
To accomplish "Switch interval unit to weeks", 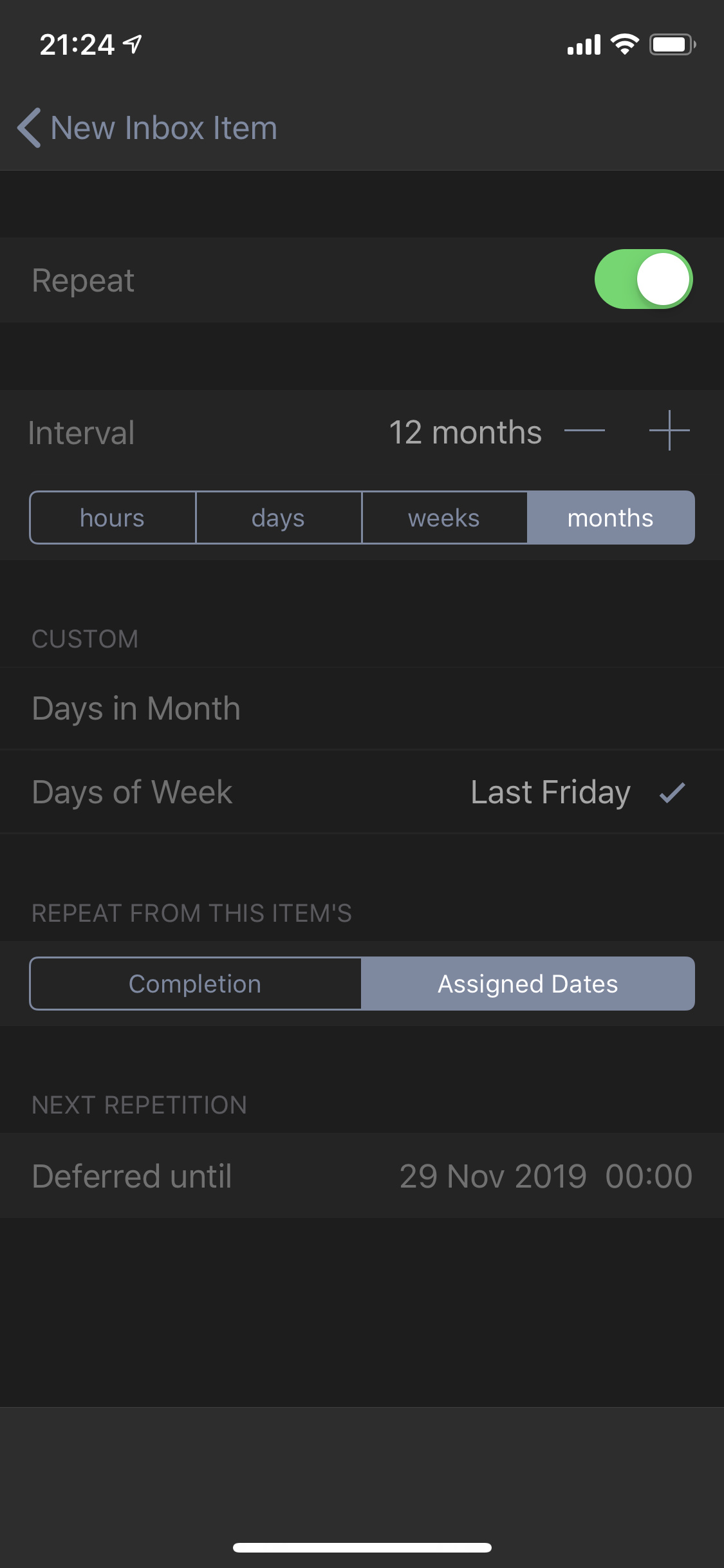I will tap(445, 518).
